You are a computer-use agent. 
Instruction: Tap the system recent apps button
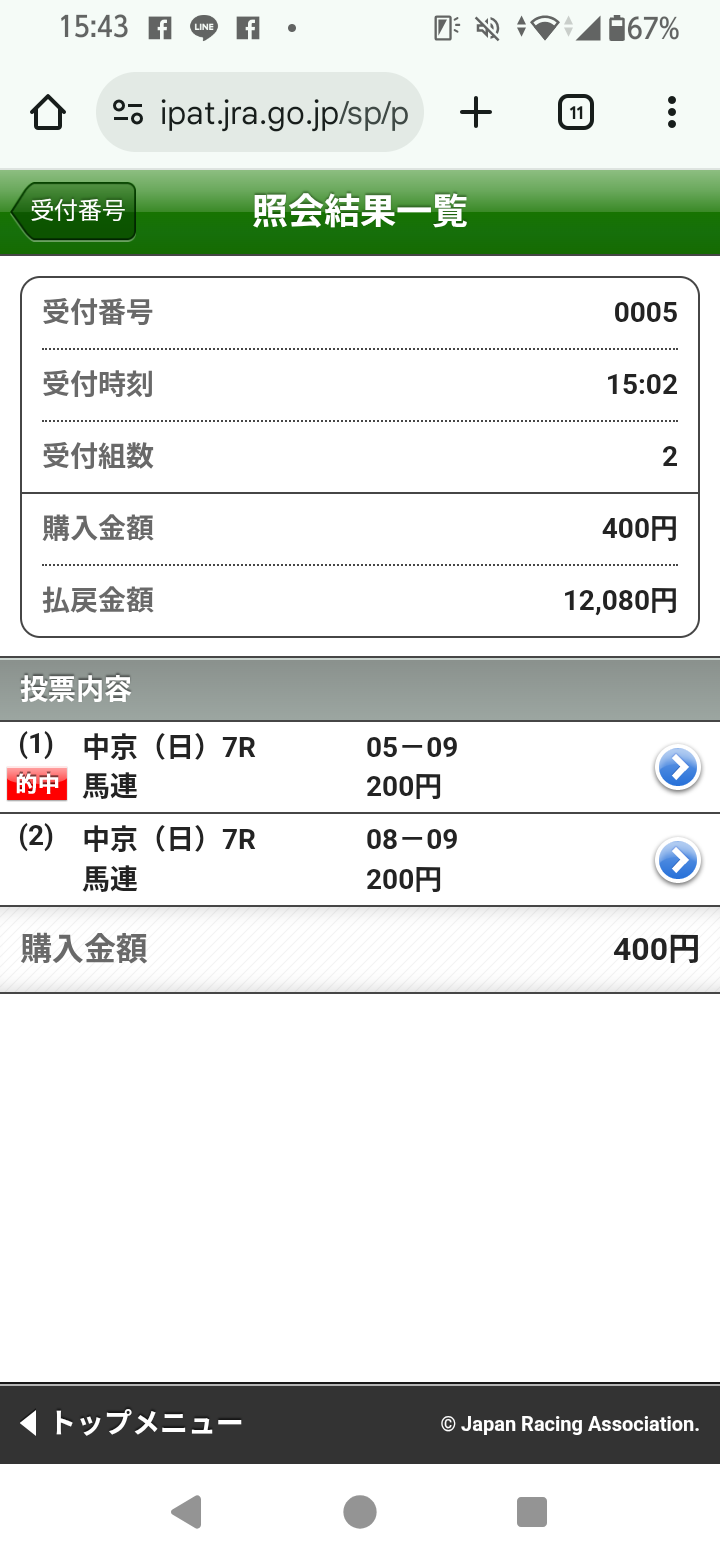(x=532, y=1511)
